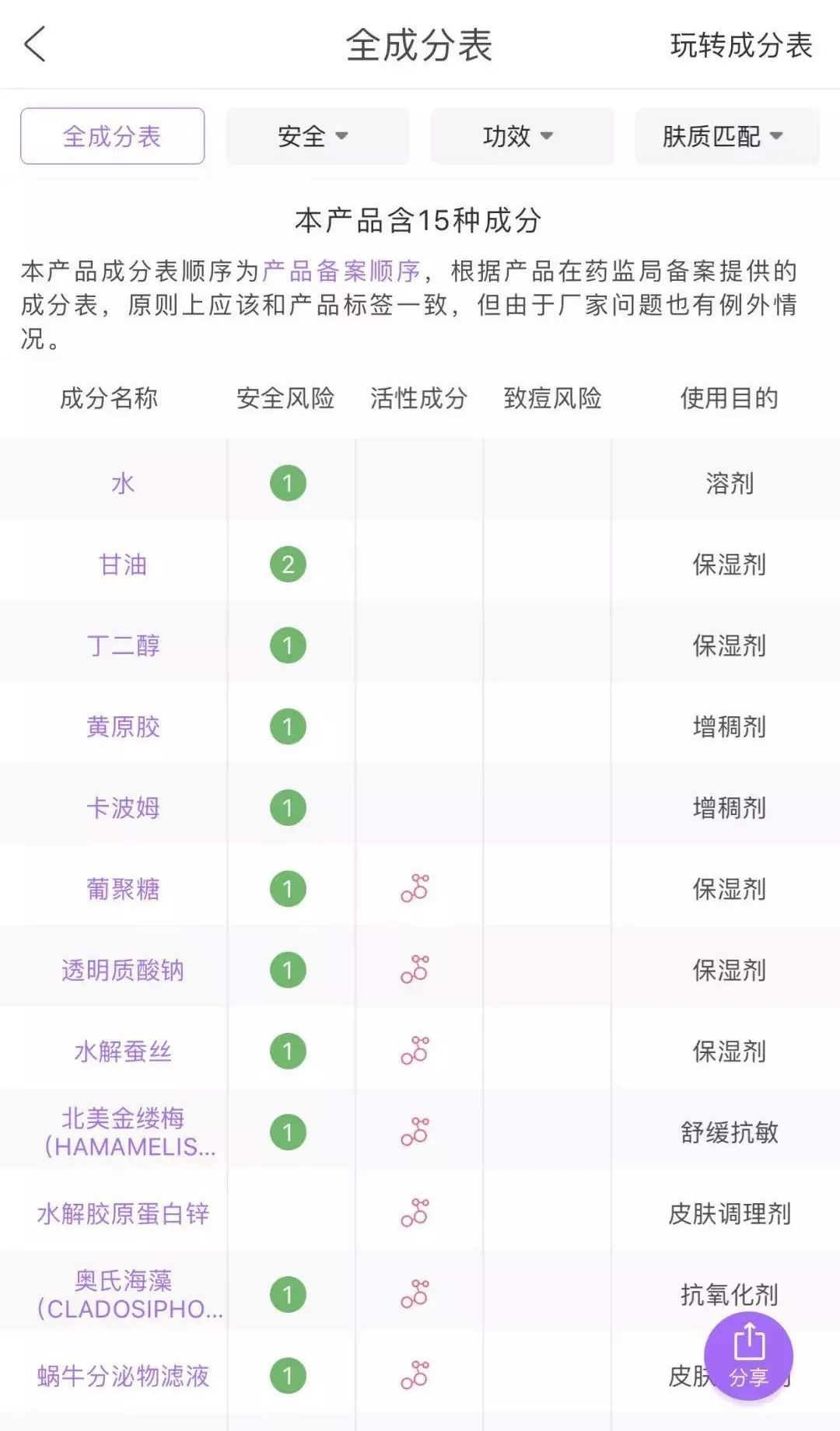Click the green safety score badge next to 水

(288, 482)
